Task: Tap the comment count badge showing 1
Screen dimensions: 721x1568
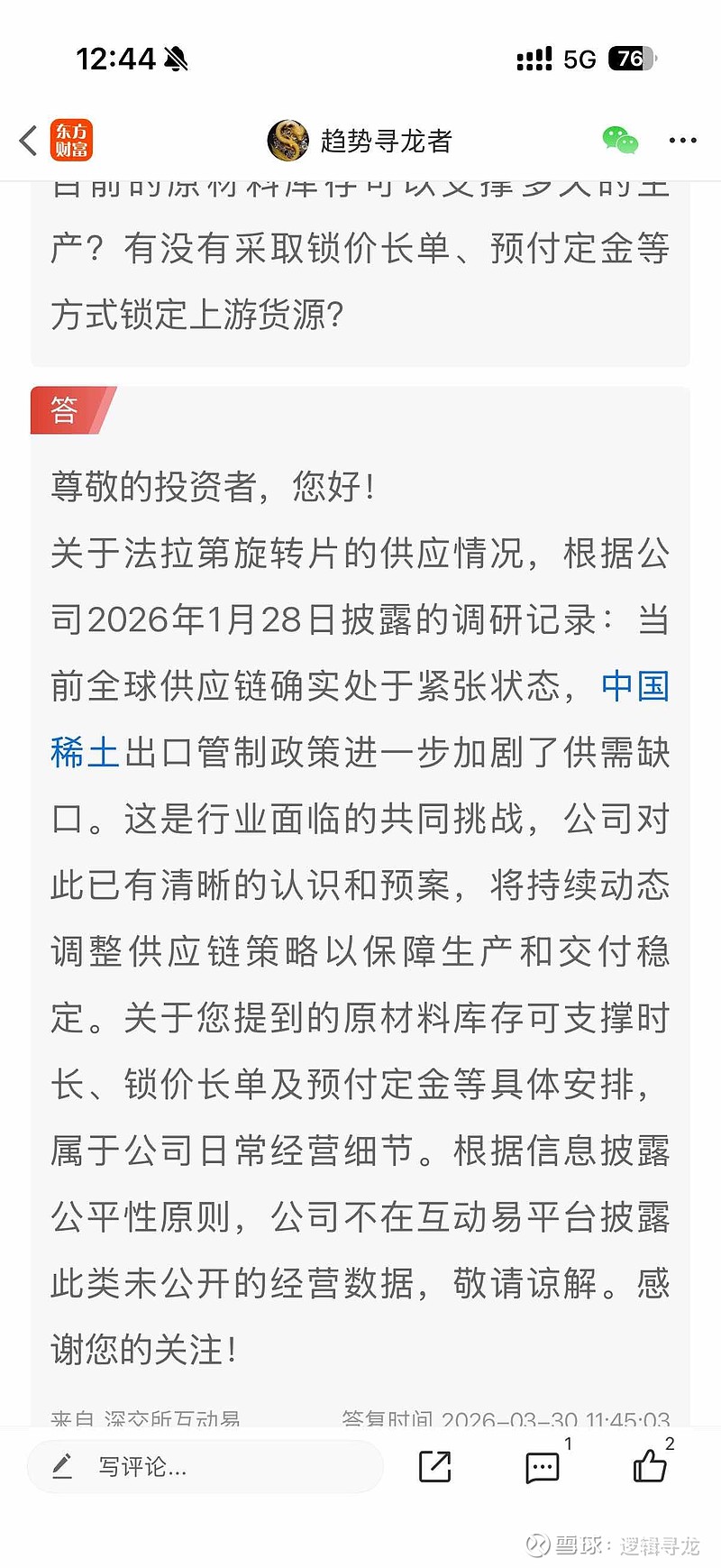Action: click(568, 1443)
